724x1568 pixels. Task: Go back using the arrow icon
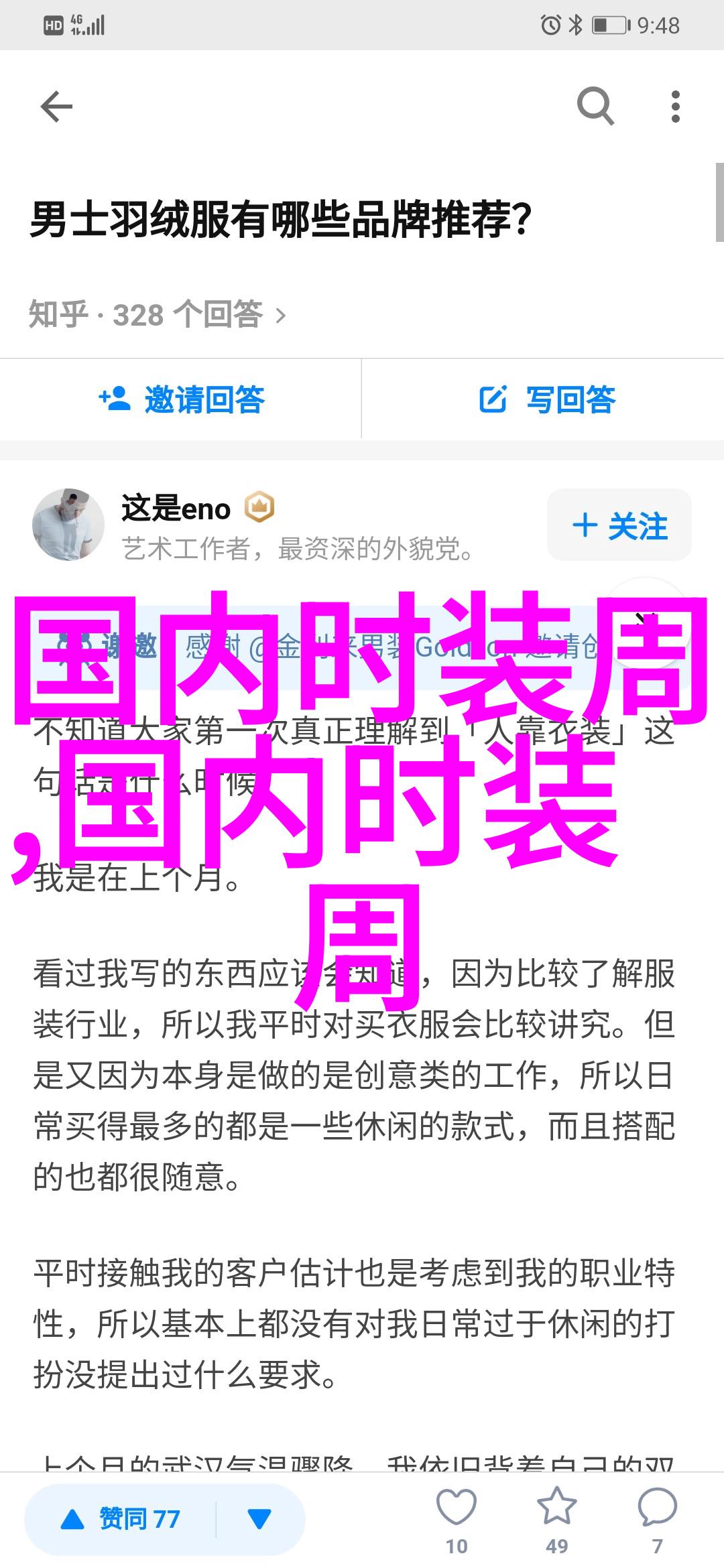[x=56, y=107]
